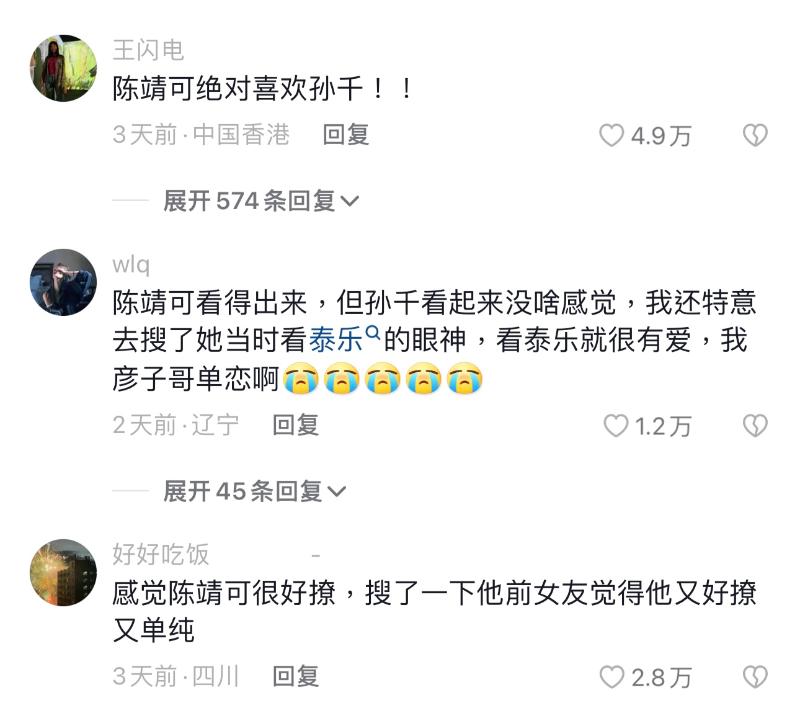Expand 574 replies under 王闪电's comment
The height and width of the screenshot is (713, 800).
[261, 200]
